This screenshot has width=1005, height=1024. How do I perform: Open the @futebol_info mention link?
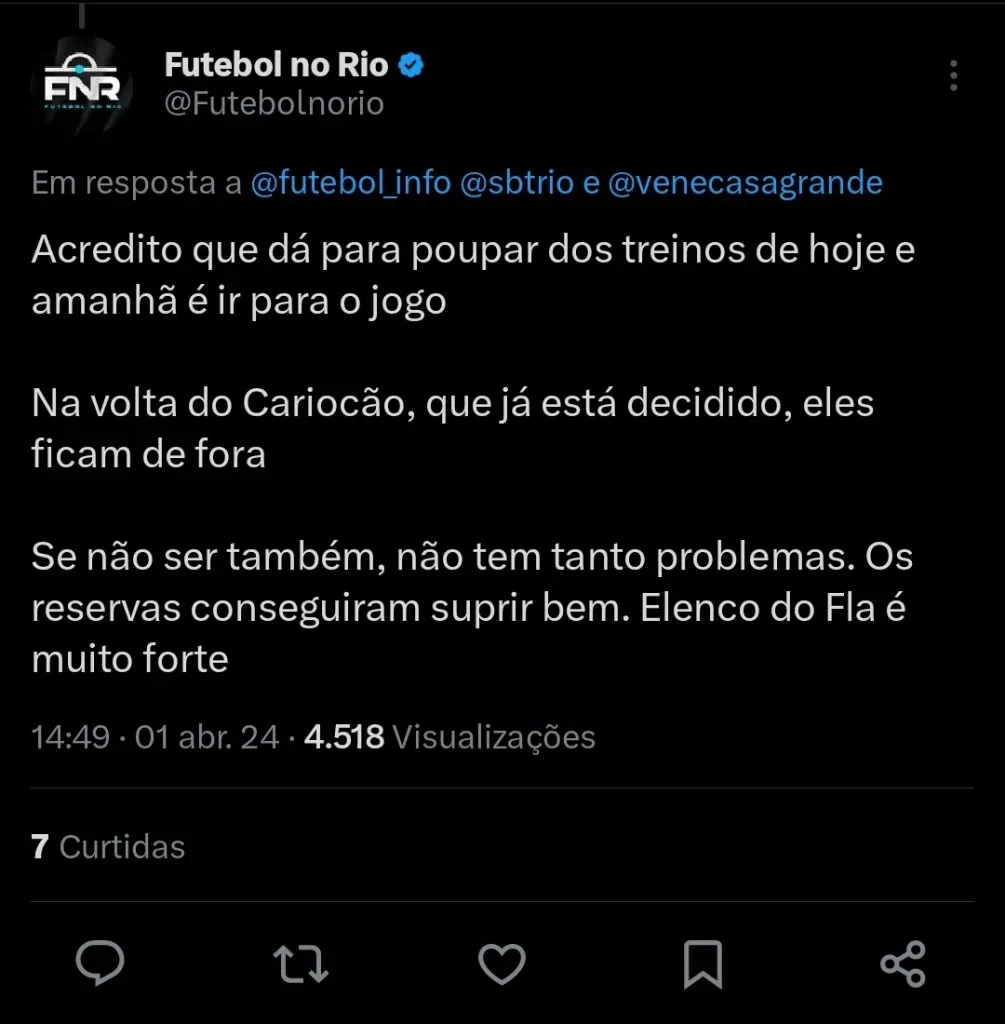[x=350, y=183]
